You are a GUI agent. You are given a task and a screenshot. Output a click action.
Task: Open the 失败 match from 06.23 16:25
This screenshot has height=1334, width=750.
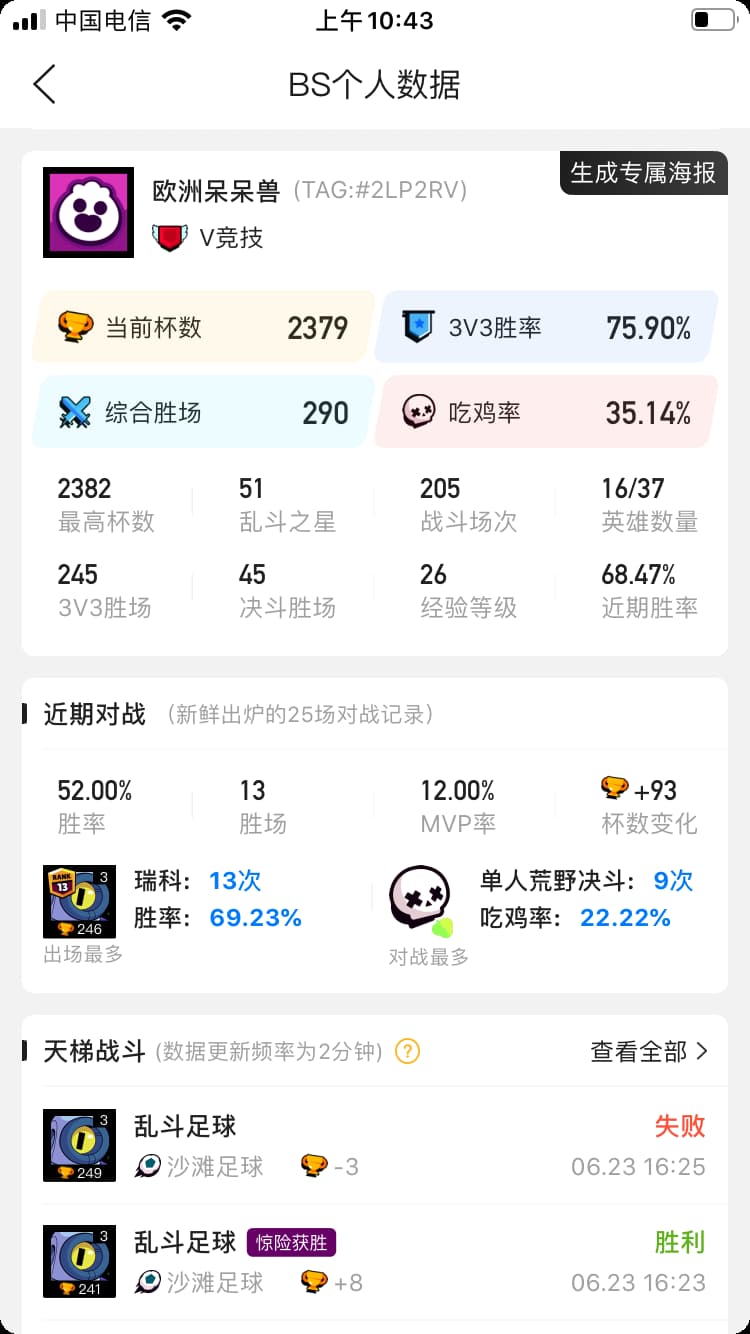tap(374, 1145)
